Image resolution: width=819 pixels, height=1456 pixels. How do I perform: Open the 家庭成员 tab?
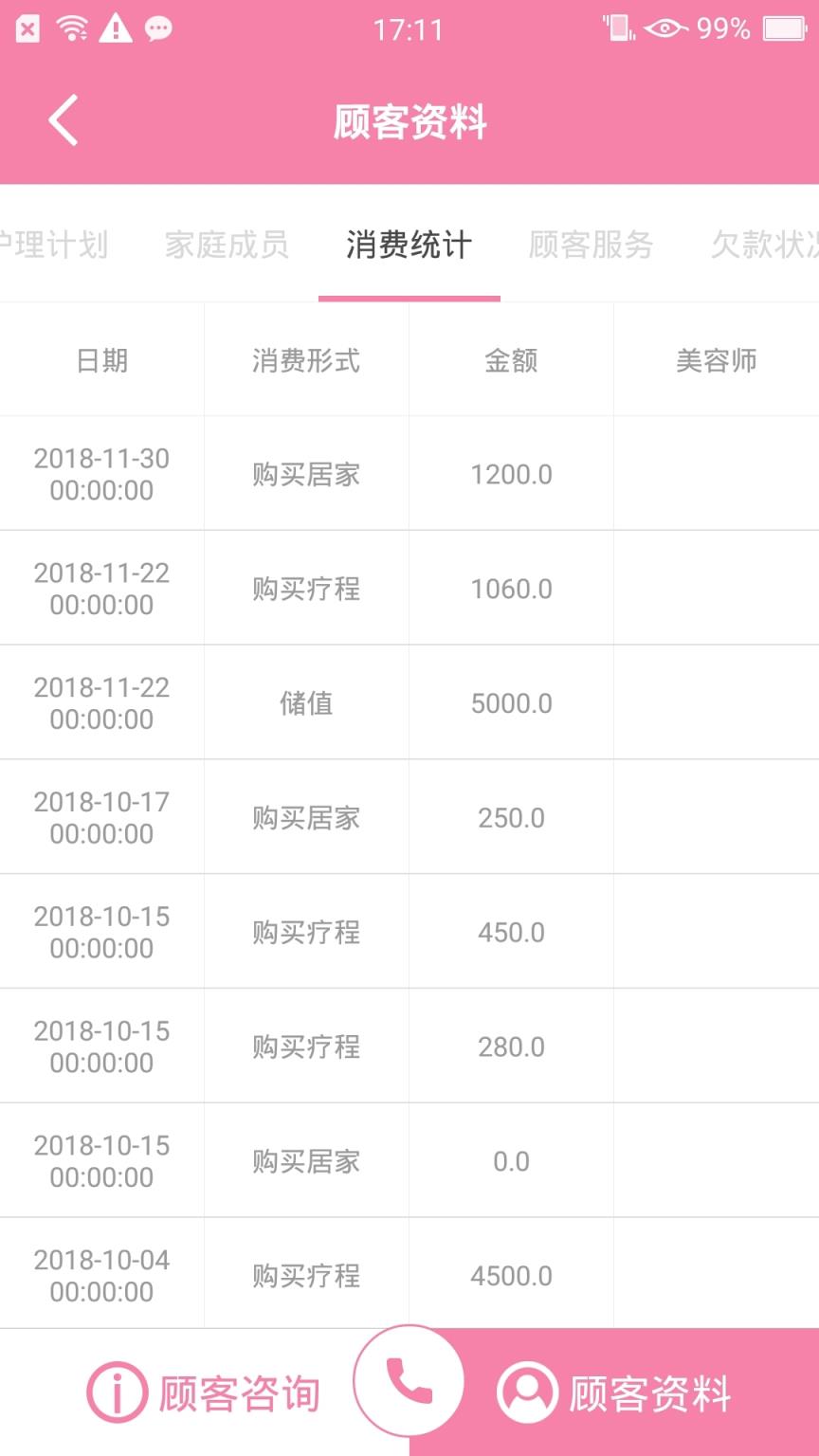(227, 245)
